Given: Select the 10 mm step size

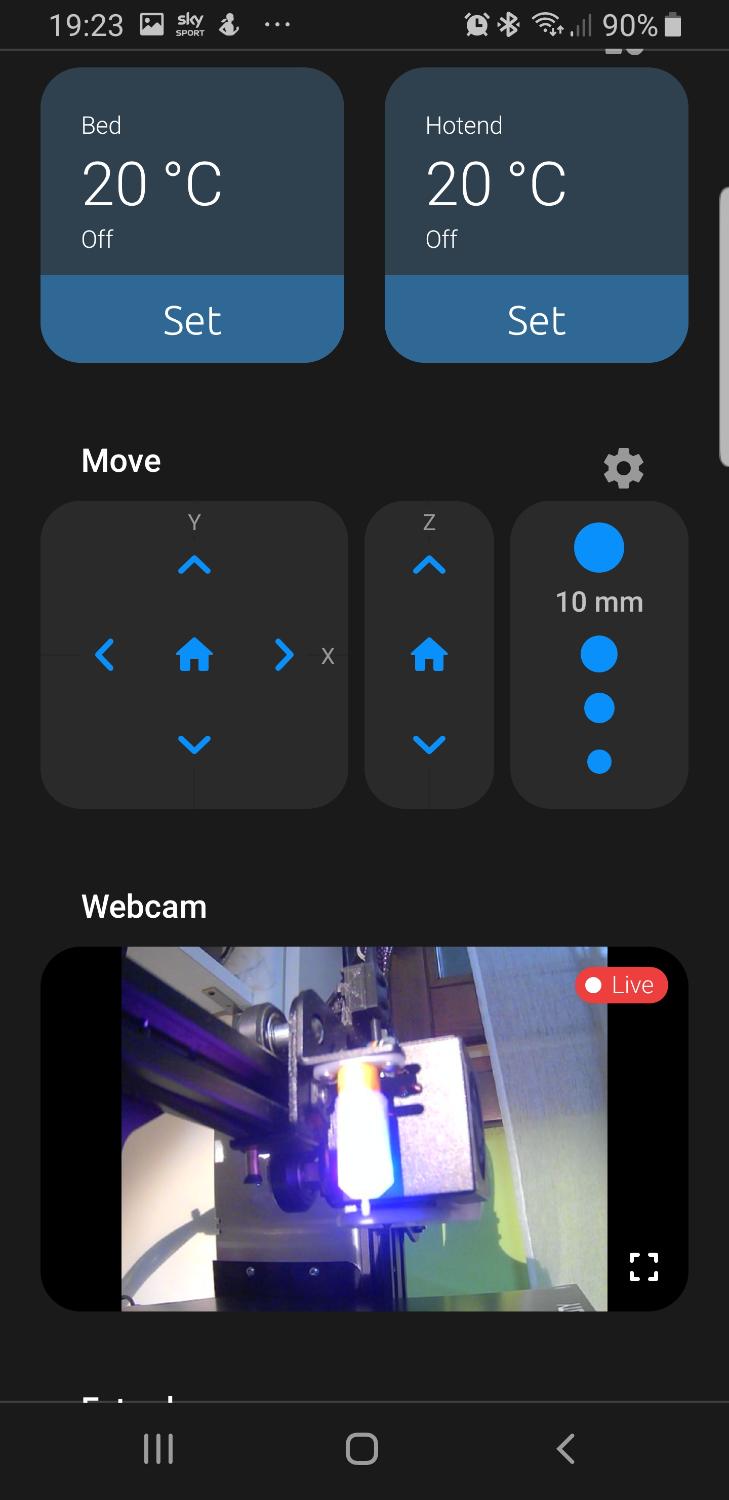Looking at the screenshot, I should [599, 548].
